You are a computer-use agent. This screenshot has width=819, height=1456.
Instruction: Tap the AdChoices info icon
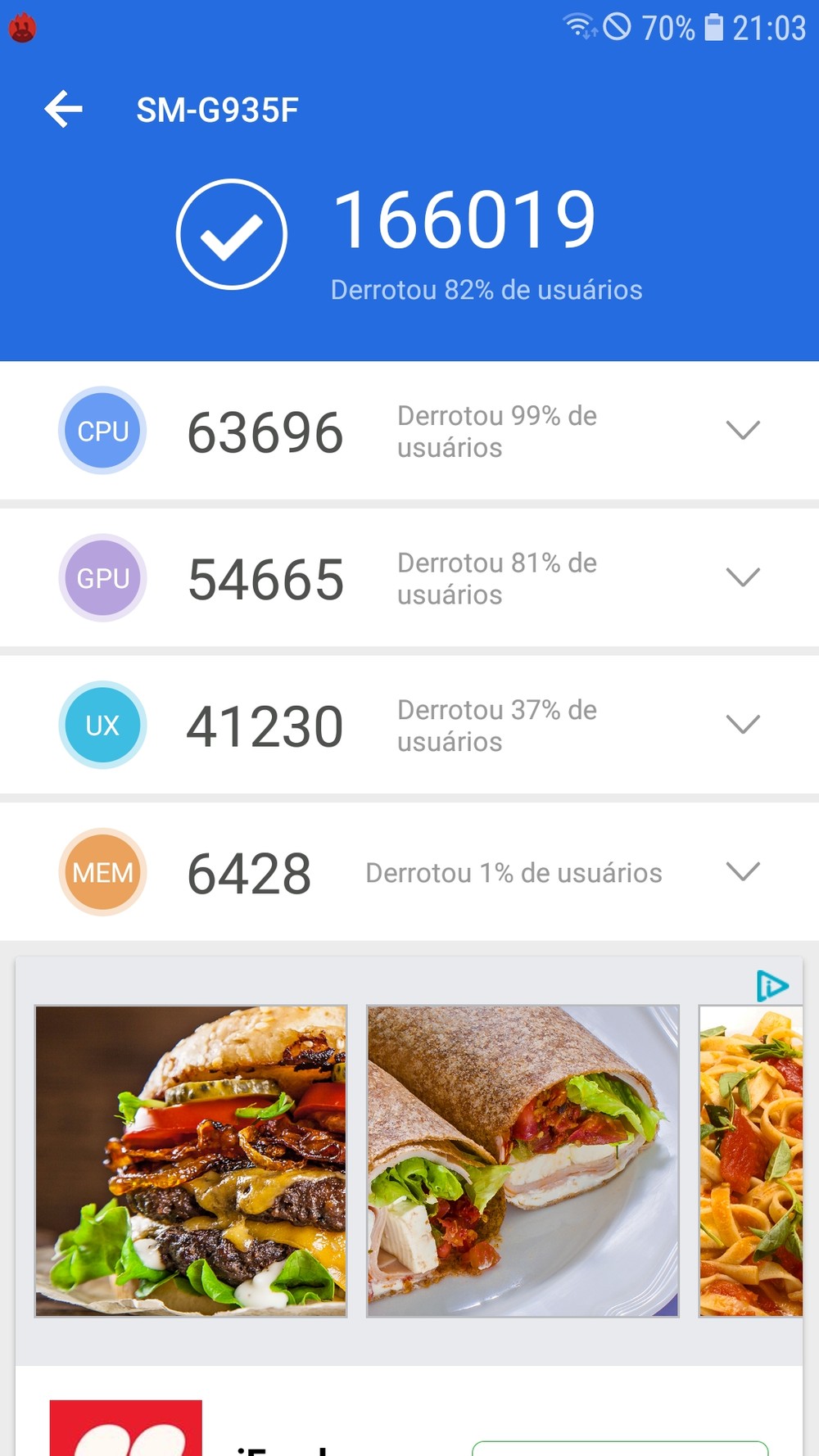771,986
